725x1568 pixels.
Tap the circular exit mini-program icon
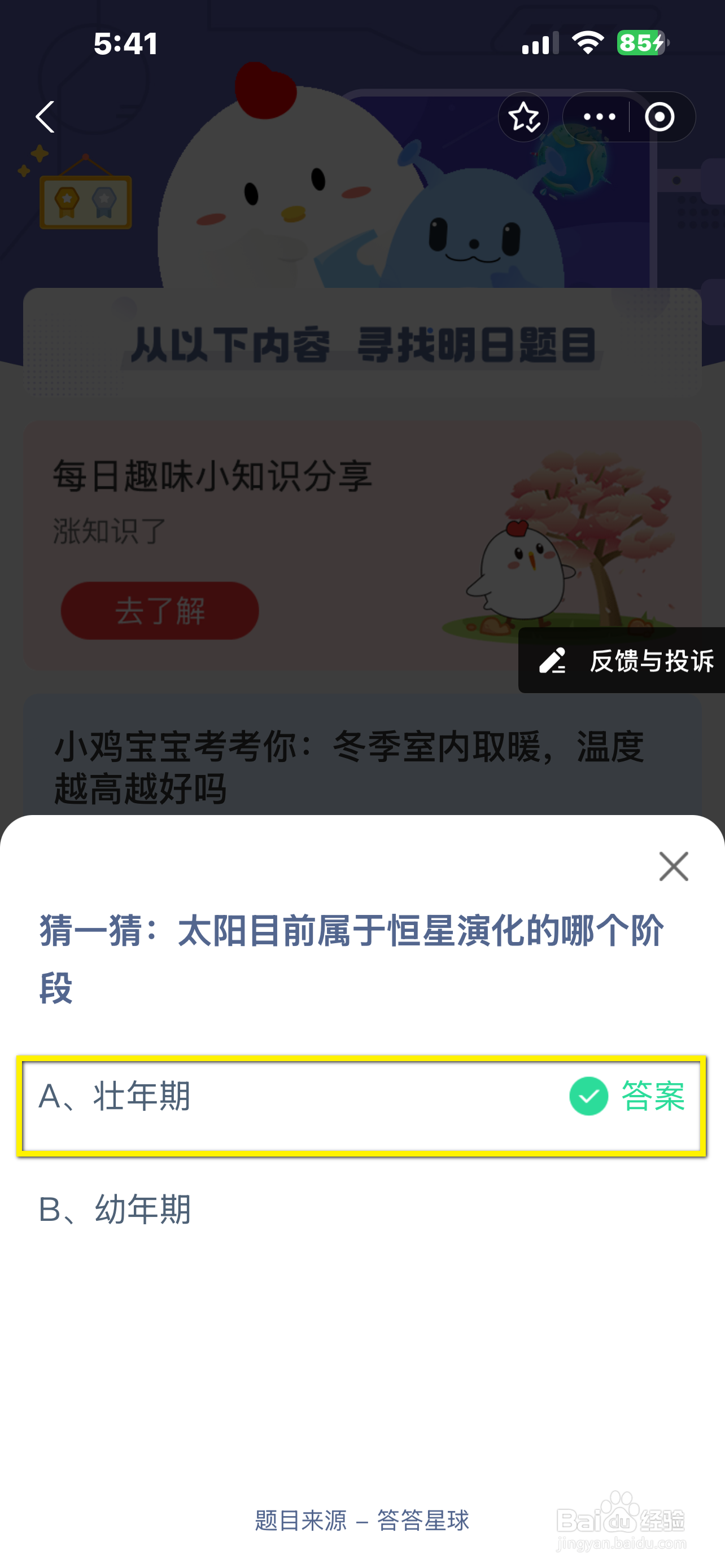tap(660, 117)
